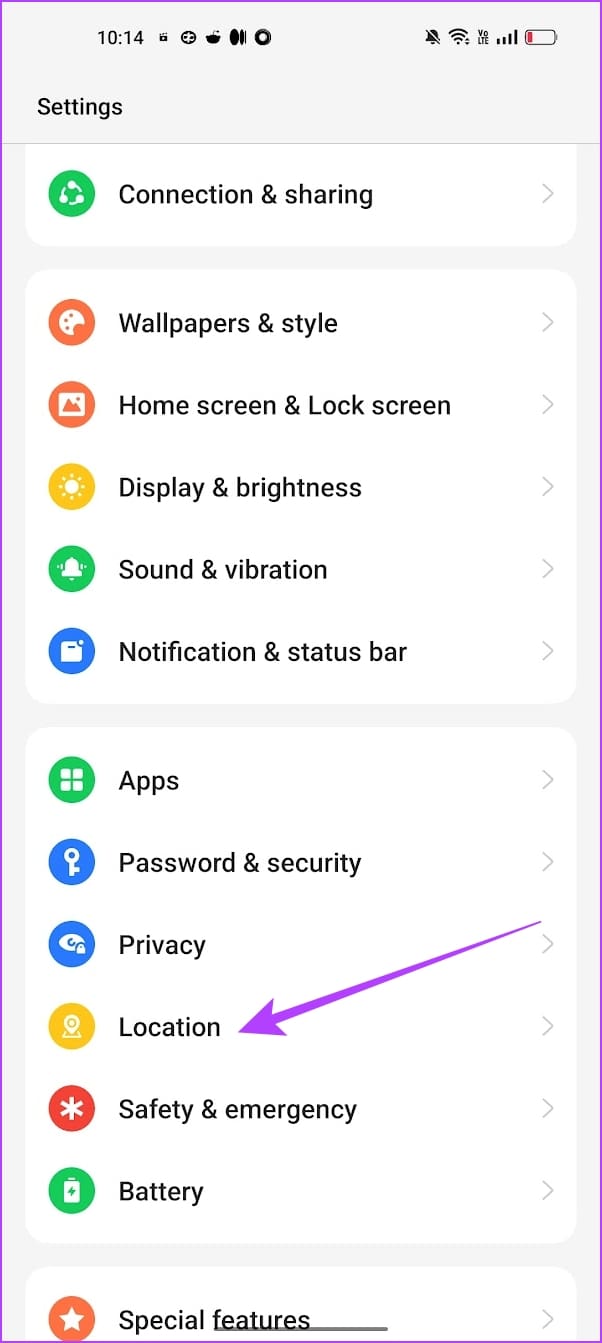Select the Location option

click(170, 1027)
